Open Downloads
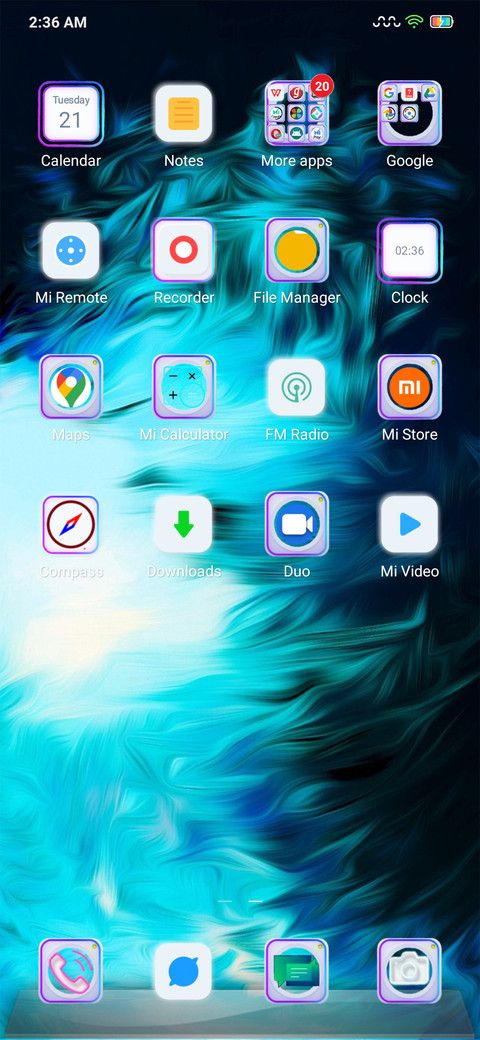 pos(184,525)
